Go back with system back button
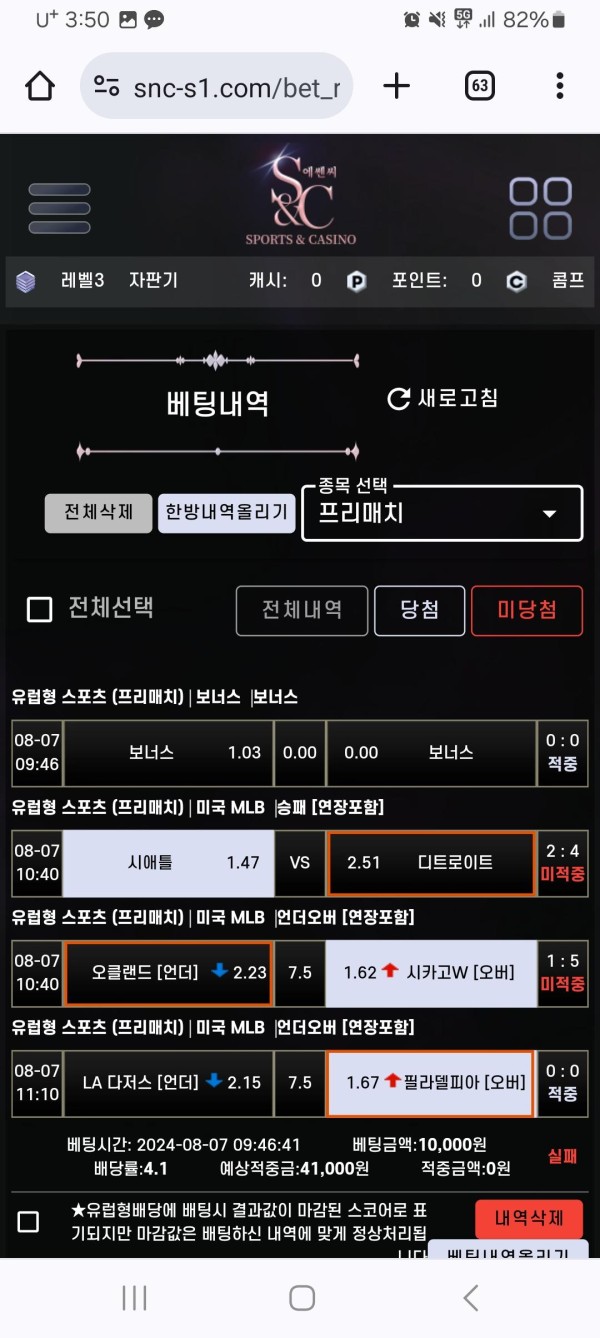Viewport: 600px width, 1338px height. pyautogui.click(x=470, y=1298)
